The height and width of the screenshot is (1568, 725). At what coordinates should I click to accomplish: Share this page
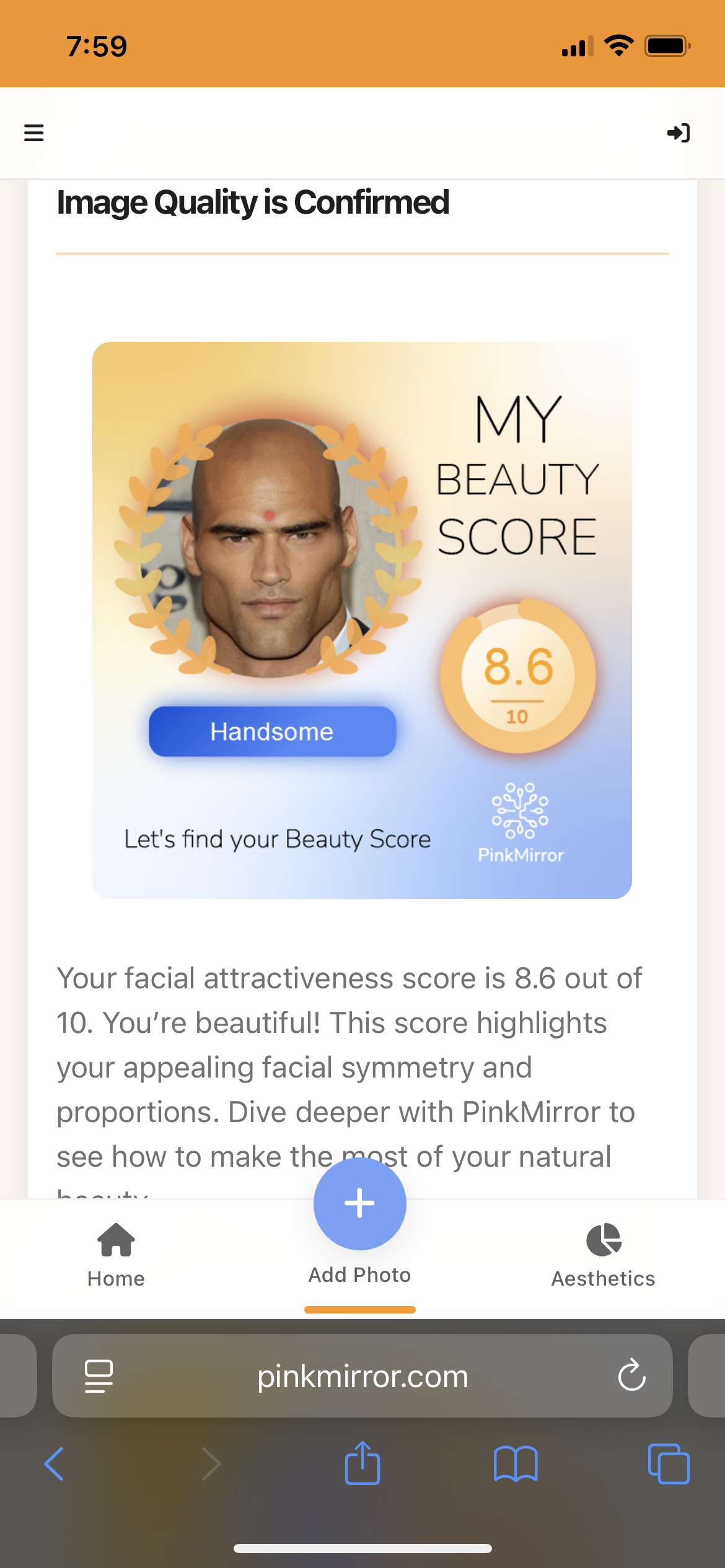click(x=362, y=1463)
